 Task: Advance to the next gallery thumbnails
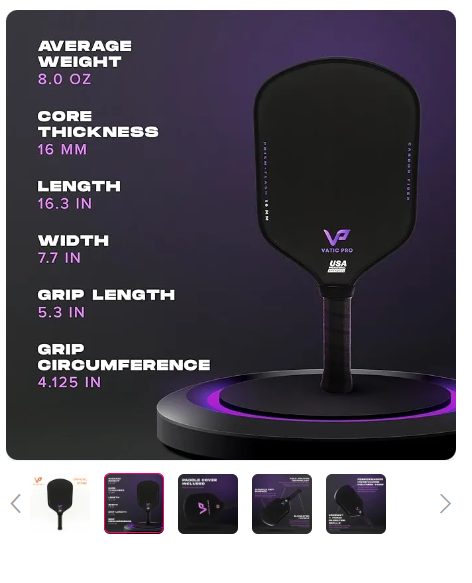click(x=445, y=504)
